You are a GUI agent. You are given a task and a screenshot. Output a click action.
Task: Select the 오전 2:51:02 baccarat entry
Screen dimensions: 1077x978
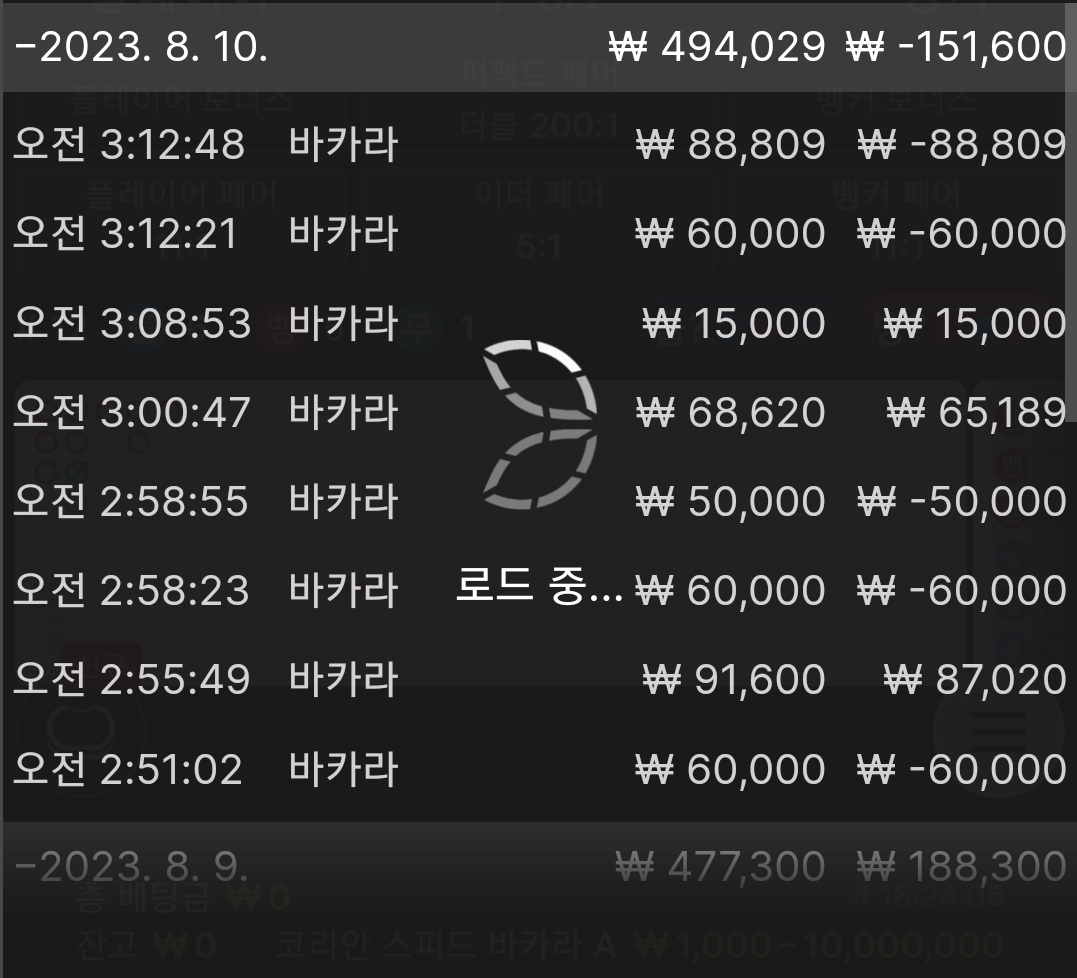pos(538,769)
